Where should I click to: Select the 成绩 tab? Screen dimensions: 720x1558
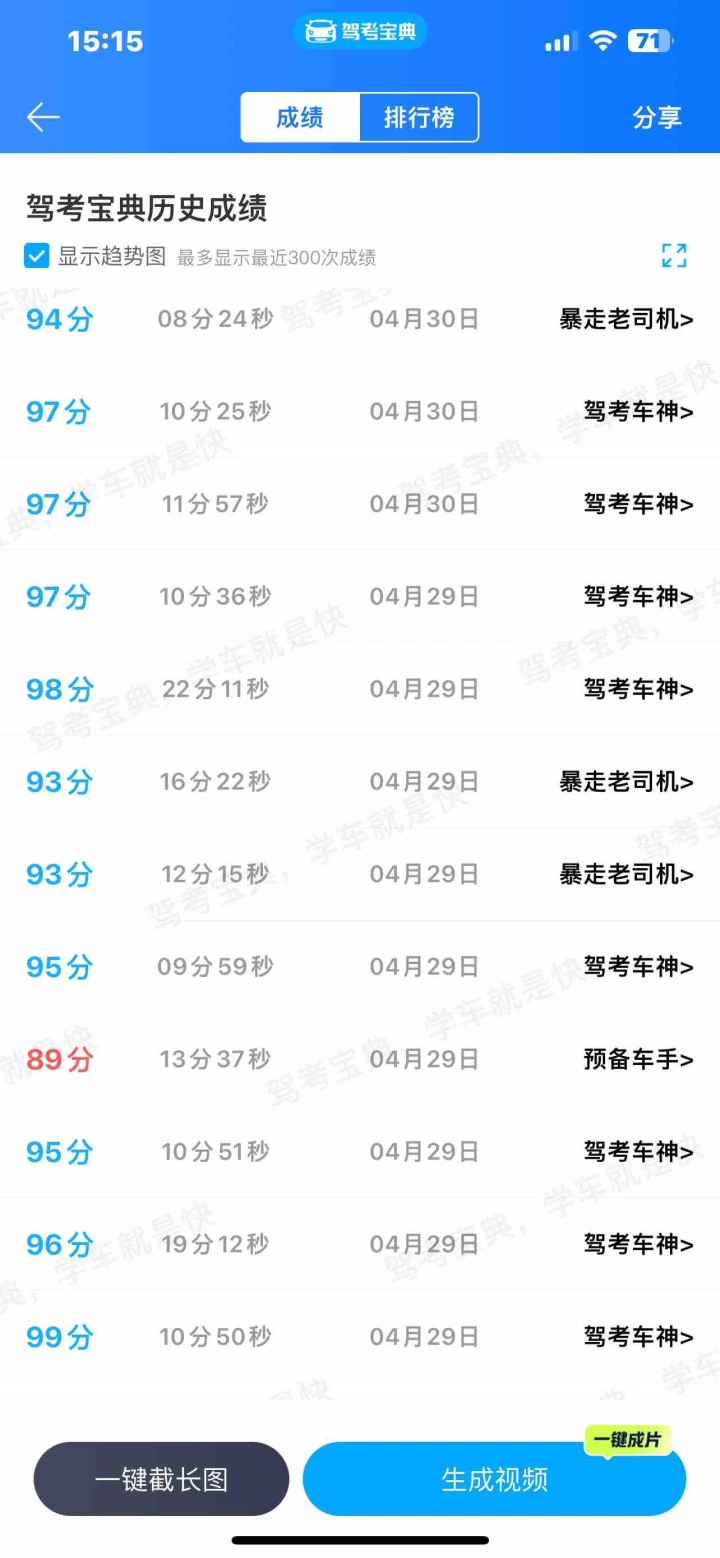pyautogui.click(x=300, y=117)
